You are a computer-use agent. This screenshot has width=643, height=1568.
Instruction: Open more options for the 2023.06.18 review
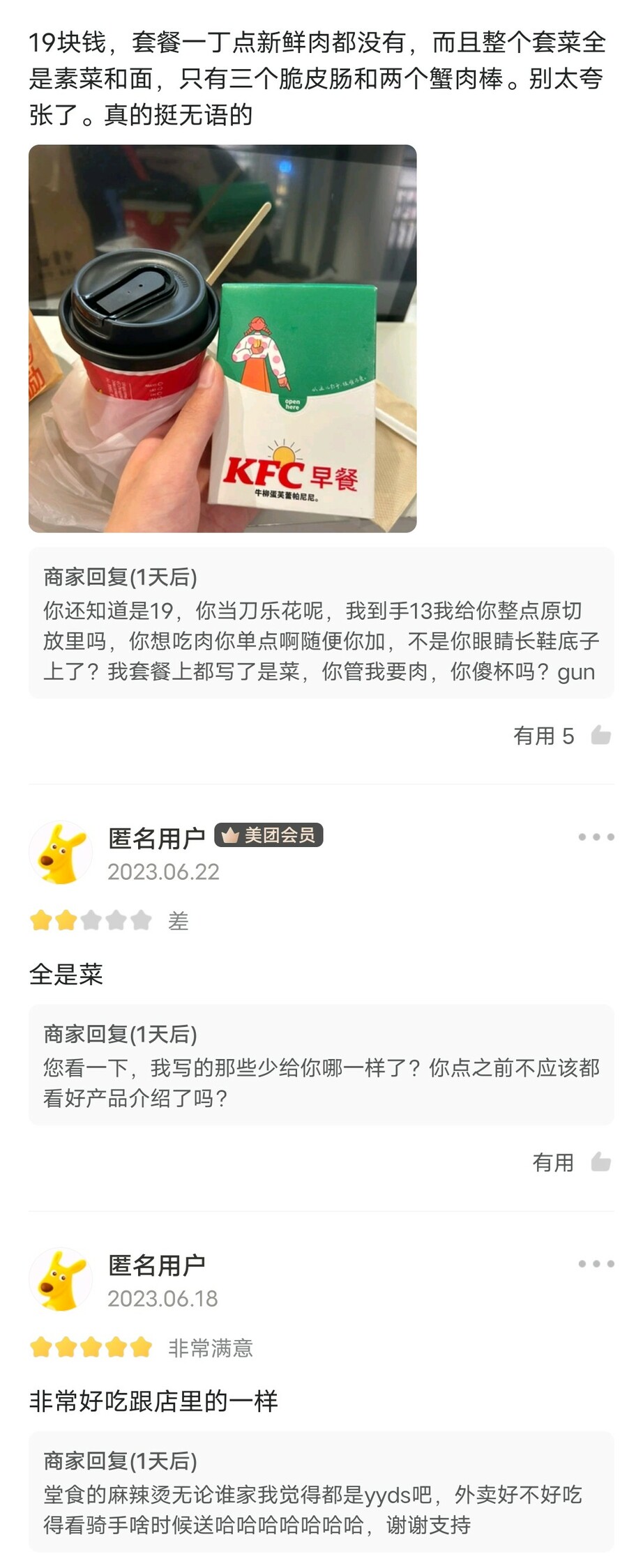click(596, 1263)
